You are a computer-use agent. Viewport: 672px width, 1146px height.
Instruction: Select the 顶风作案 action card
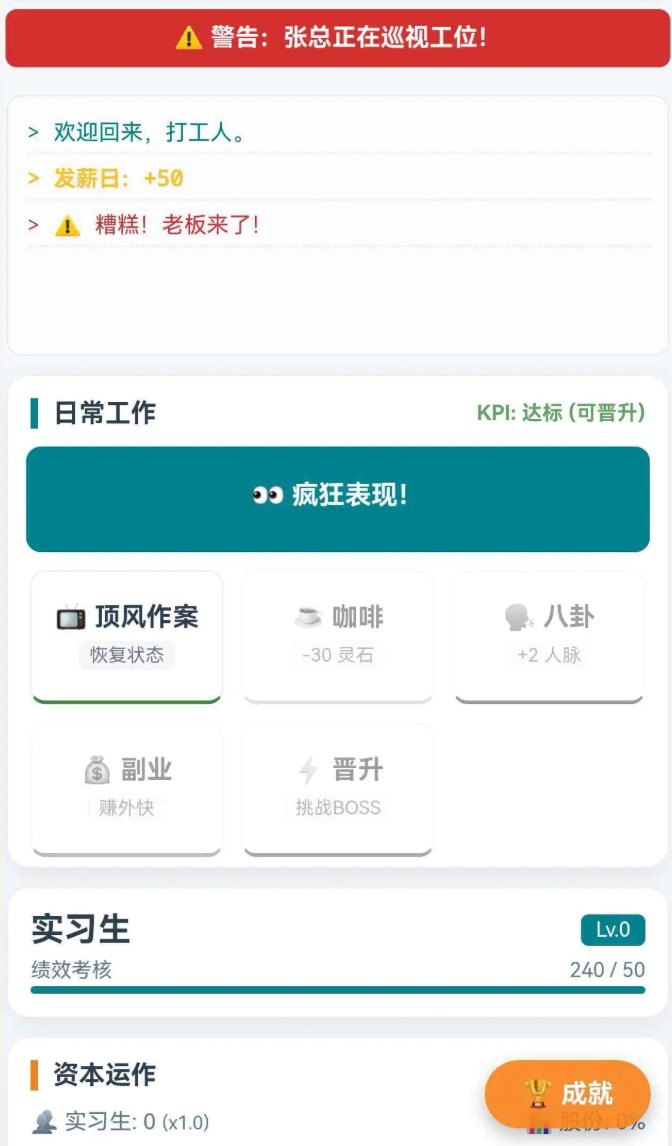click(127, 636)
